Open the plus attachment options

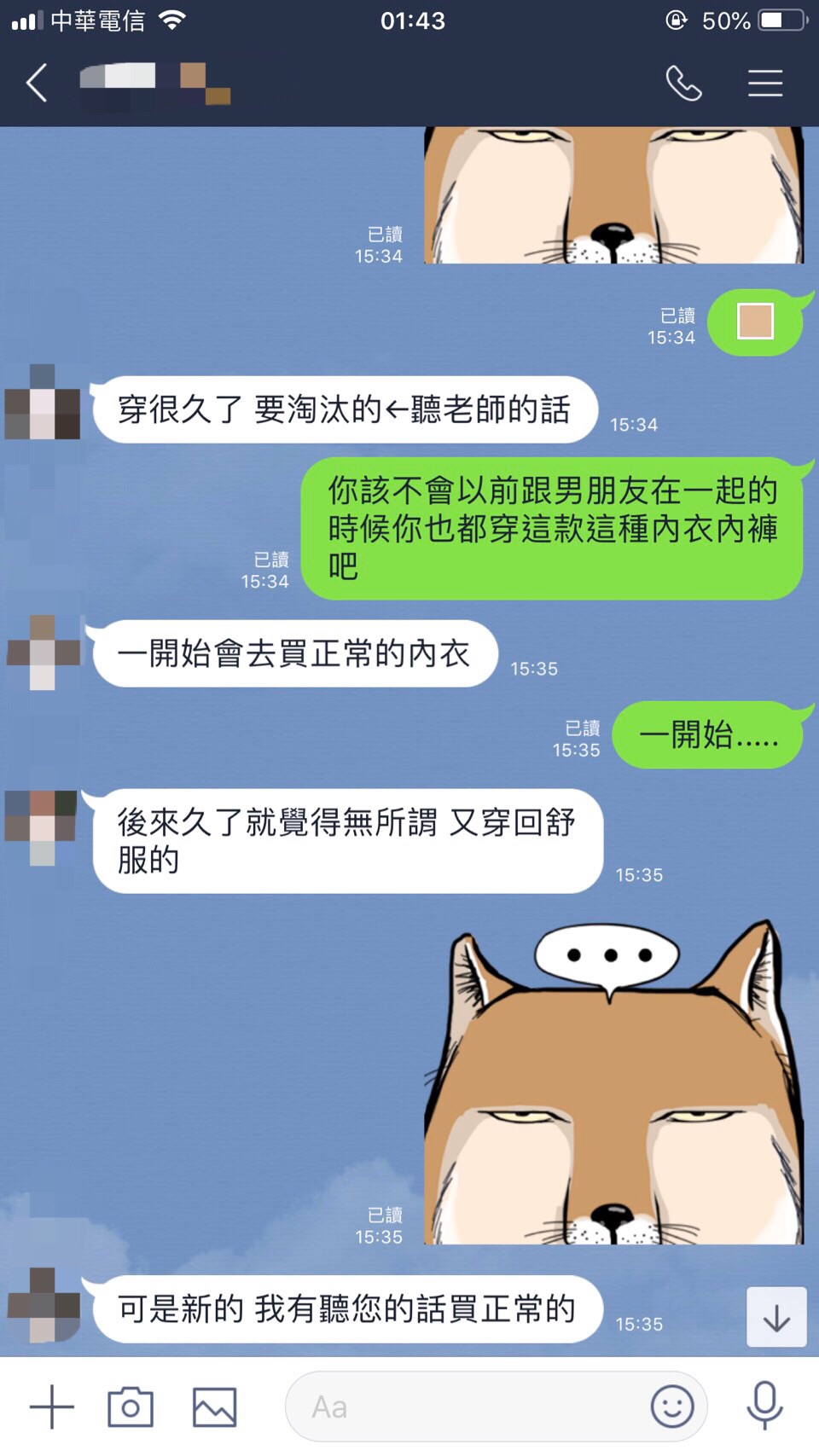[52, 1407]
